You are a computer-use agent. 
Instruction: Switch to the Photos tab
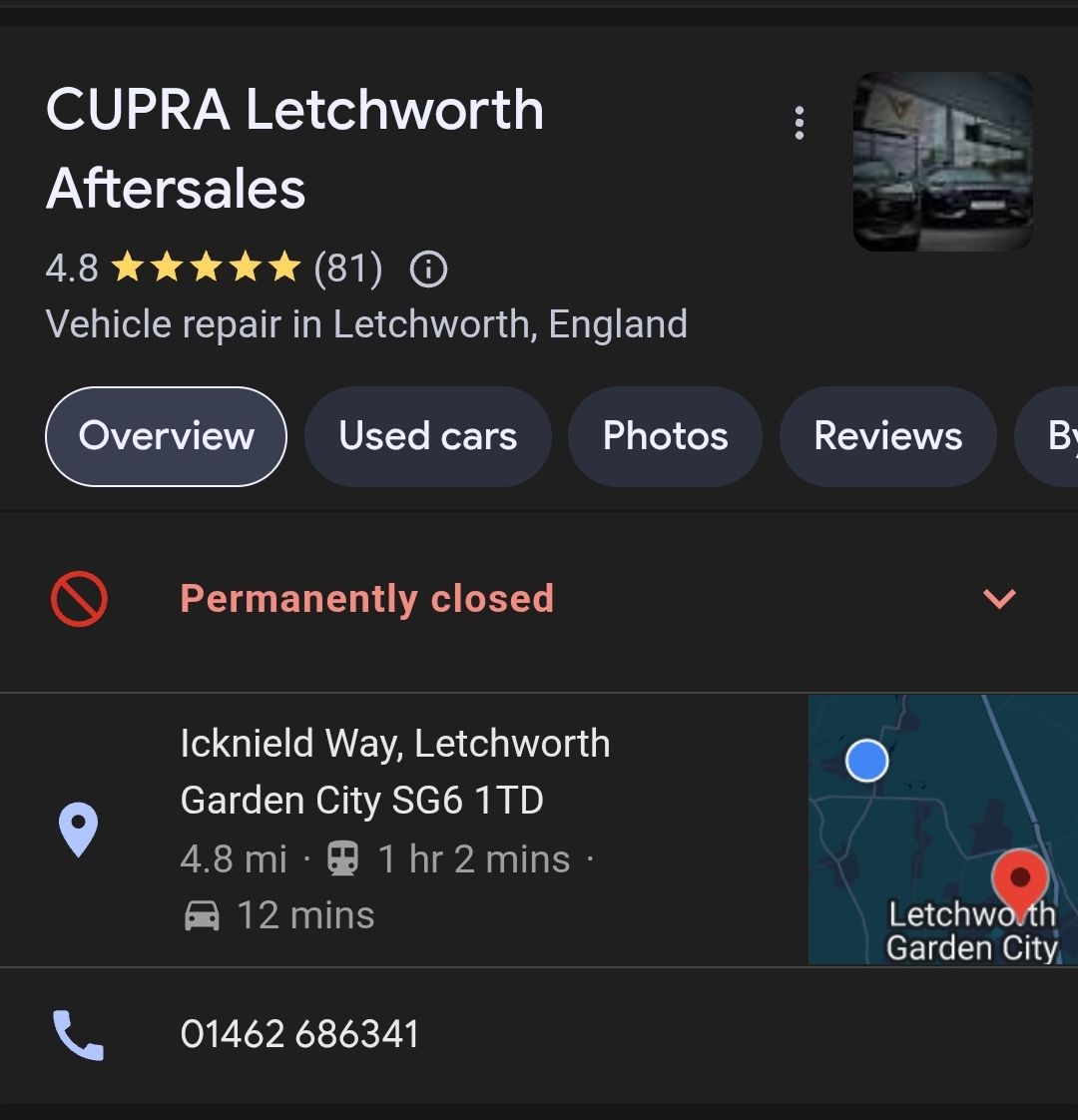(x=665, y=436)
